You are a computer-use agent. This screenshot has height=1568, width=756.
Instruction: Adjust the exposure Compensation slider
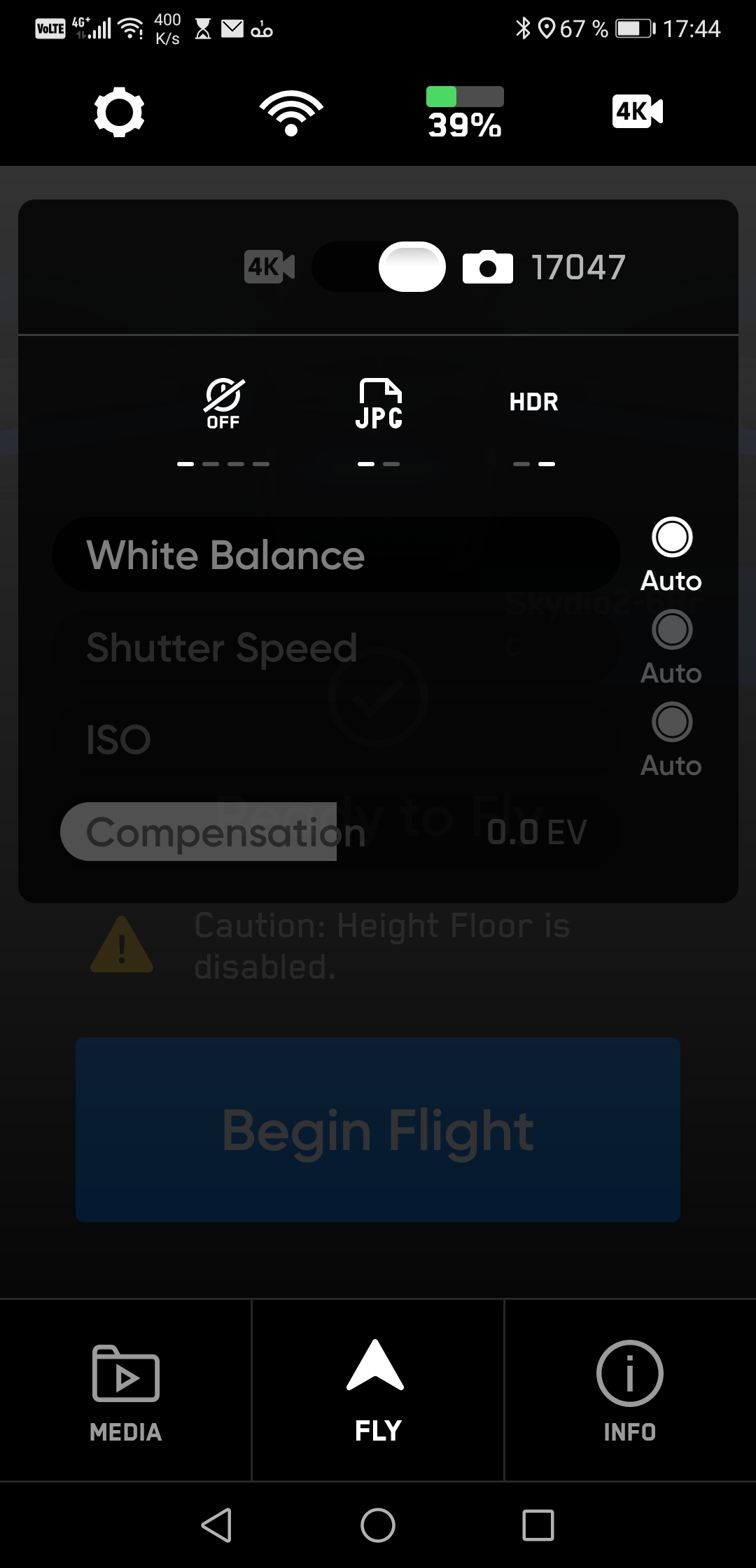click(x=336, y=832)
